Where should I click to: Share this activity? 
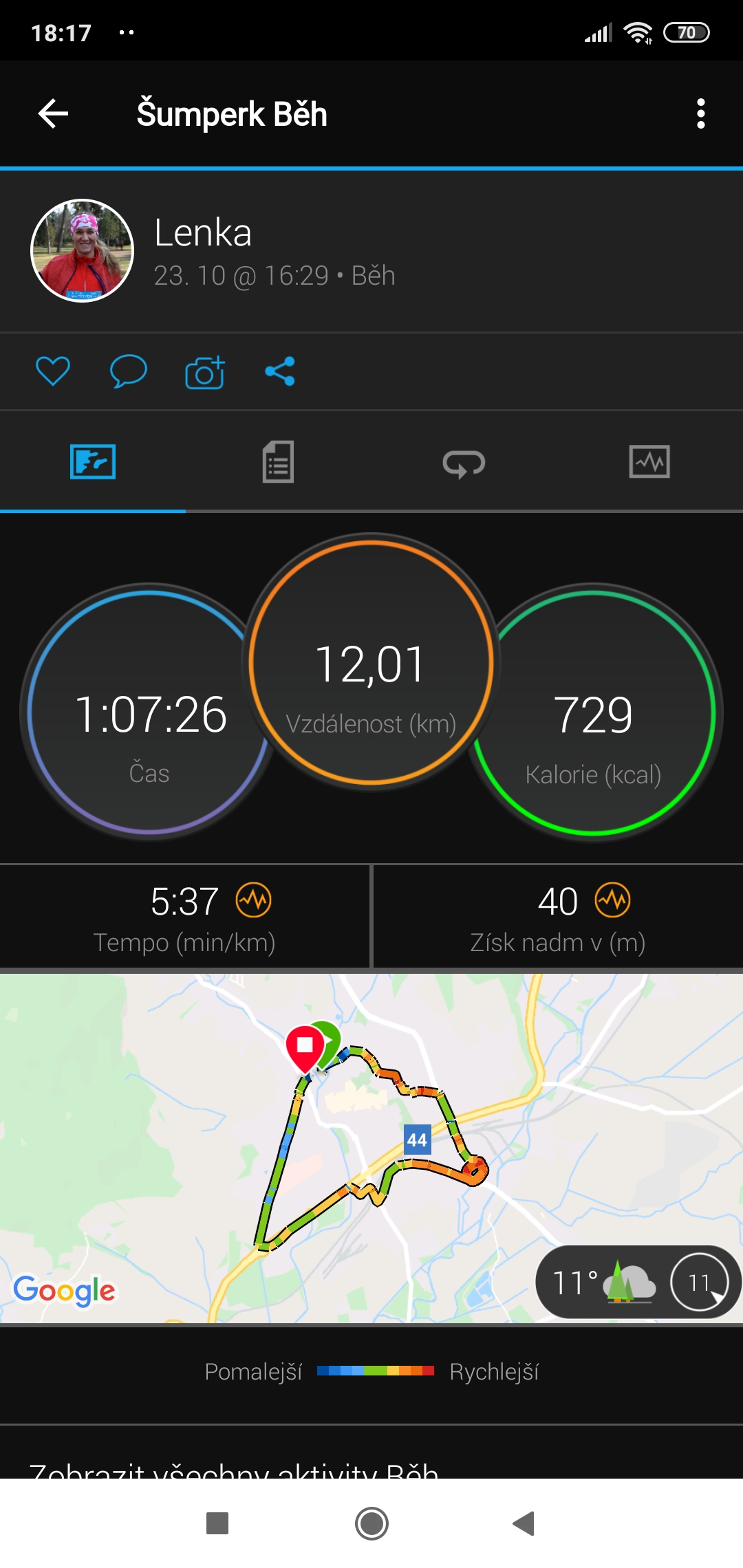(x=280, y=371)
